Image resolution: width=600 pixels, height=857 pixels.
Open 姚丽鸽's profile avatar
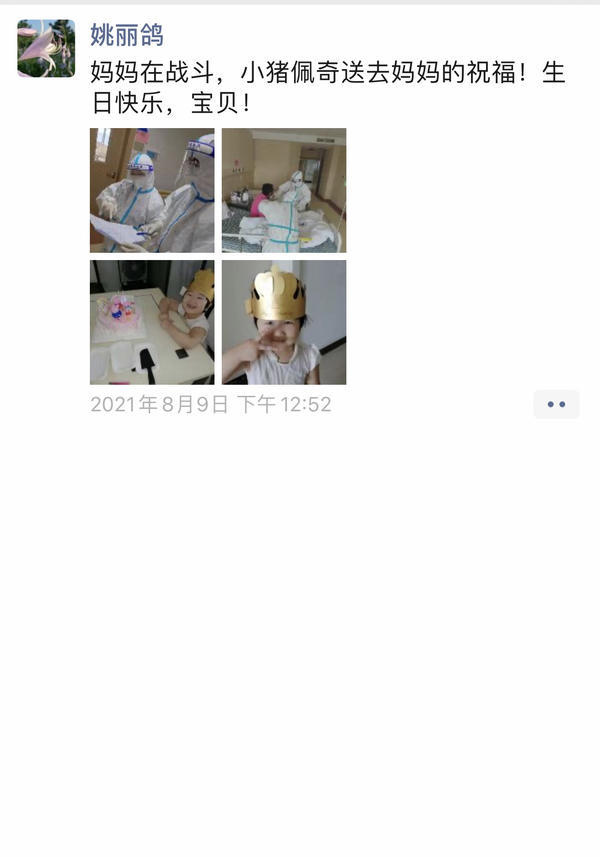tap(46, 48)
